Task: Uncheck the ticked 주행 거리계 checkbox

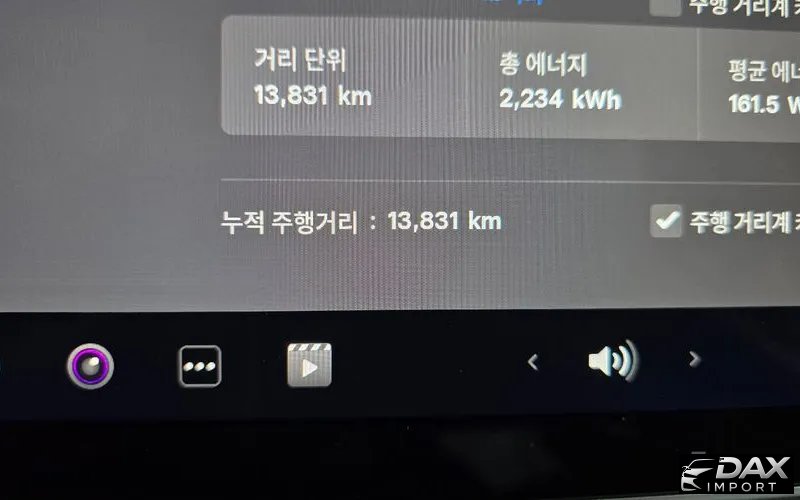Action: [666, 221]
